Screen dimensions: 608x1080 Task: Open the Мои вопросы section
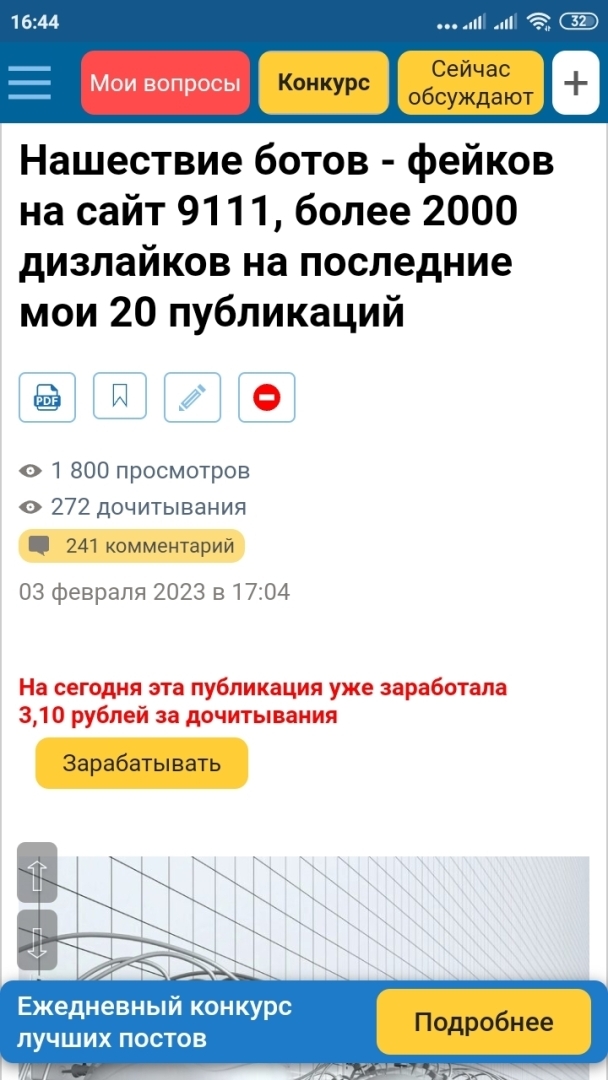point(165,83)
